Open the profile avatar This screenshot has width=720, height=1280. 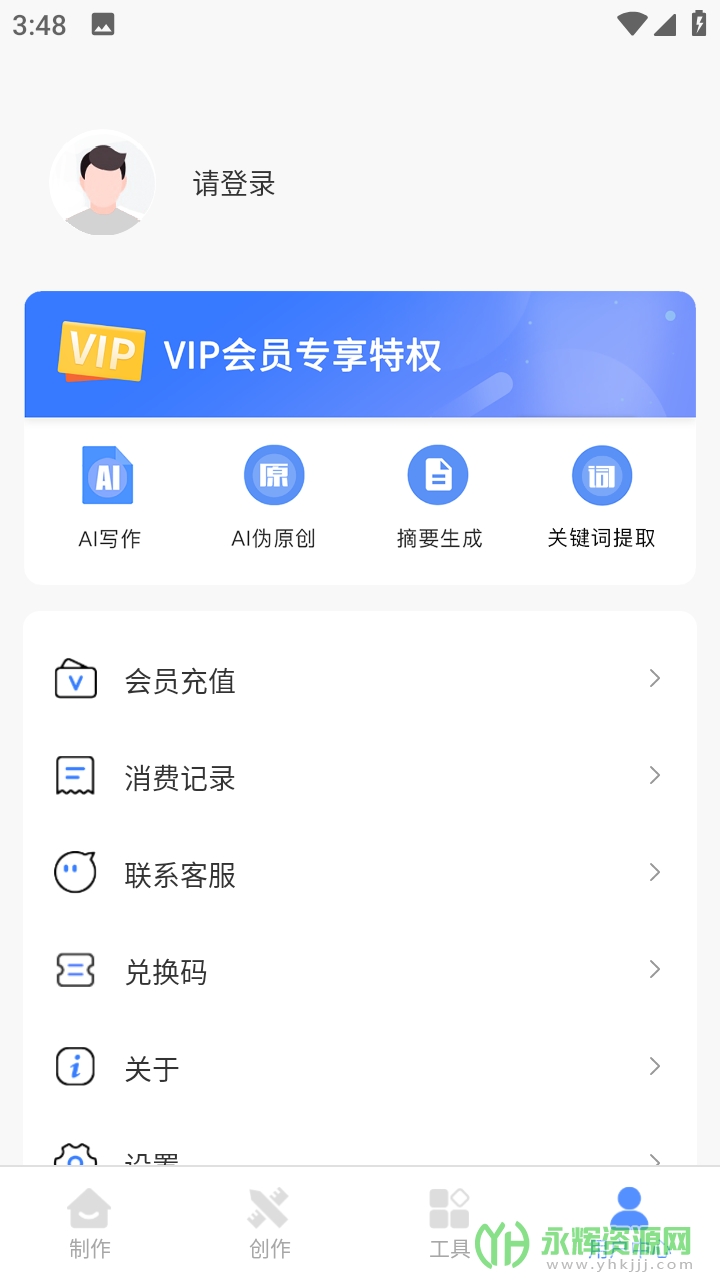pyautogui.click(x=102, y=183)
